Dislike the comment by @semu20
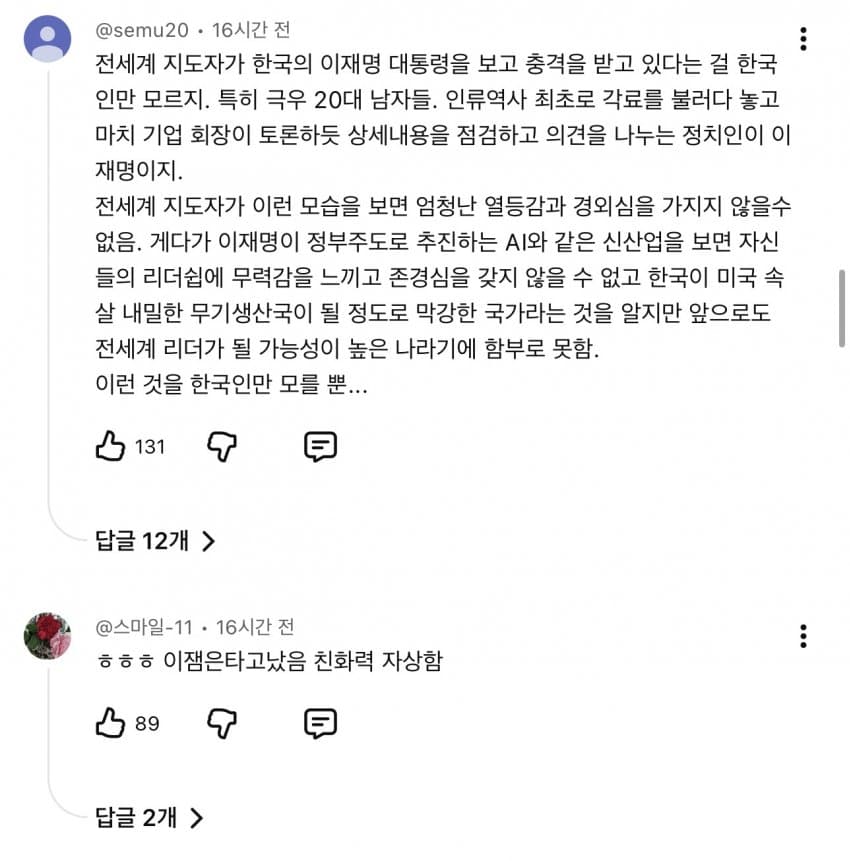The image size is (850, 861). coord(221,447)
